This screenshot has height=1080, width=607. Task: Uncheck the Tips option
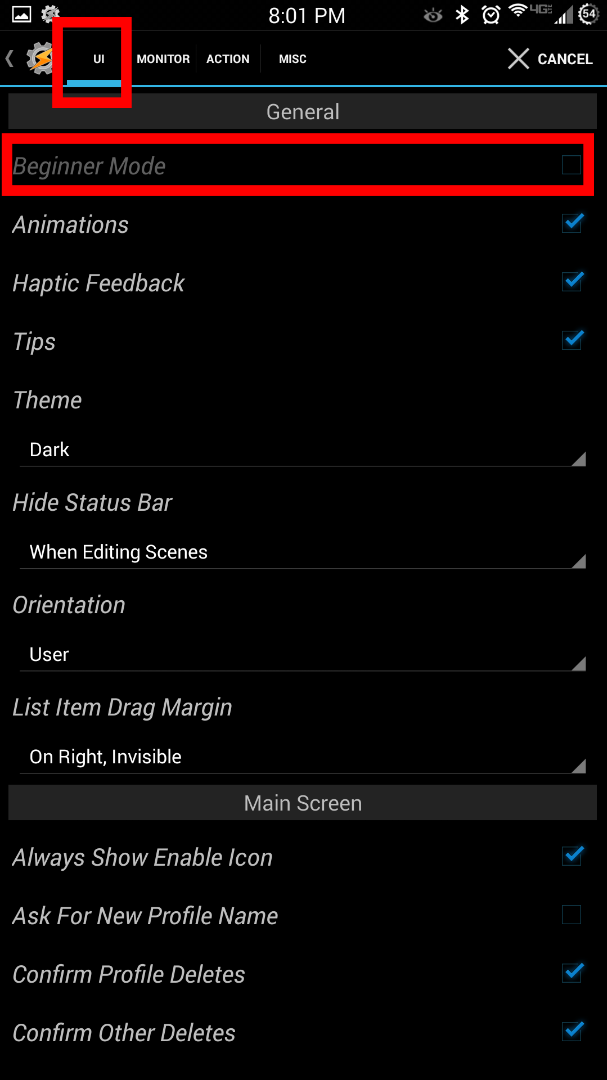[572, 340]
